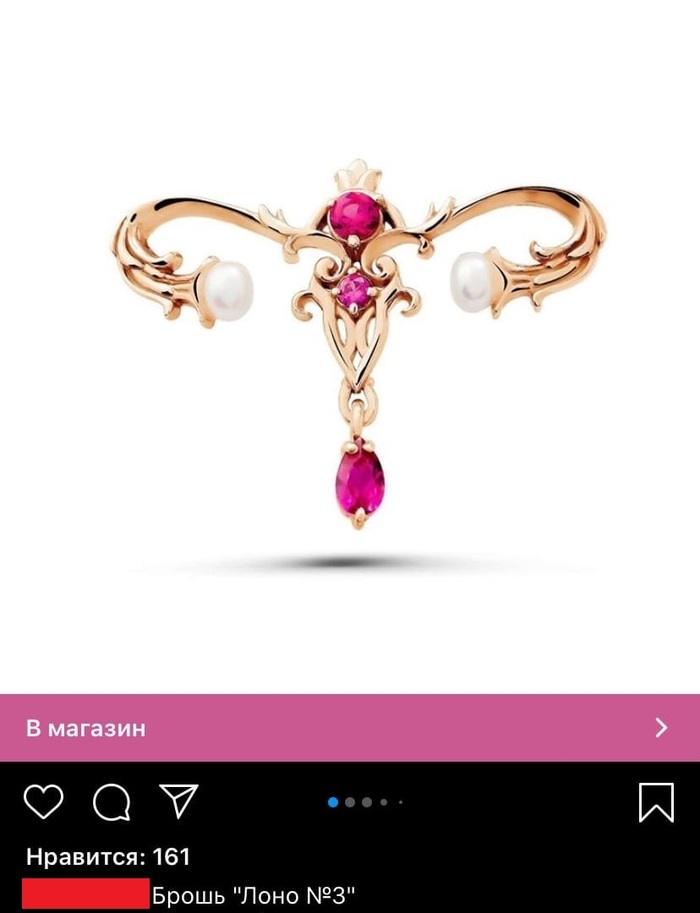The height and width of the screenshot is (913, 700).
Task: Share the post via paper plane icon
Action: click(x=179, y=801)
